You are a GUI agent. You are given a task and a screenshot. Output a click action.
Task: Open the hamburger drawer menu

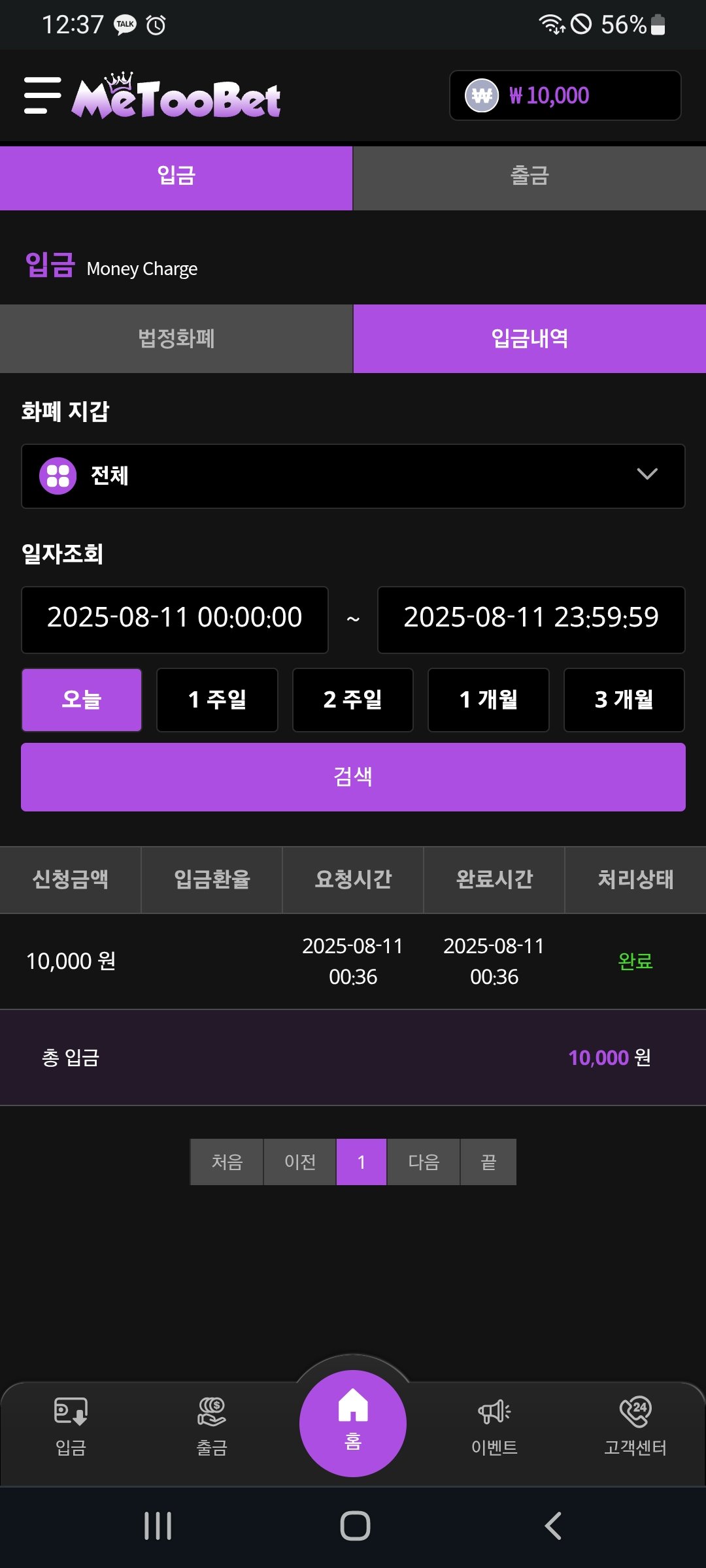click(42, 95)
